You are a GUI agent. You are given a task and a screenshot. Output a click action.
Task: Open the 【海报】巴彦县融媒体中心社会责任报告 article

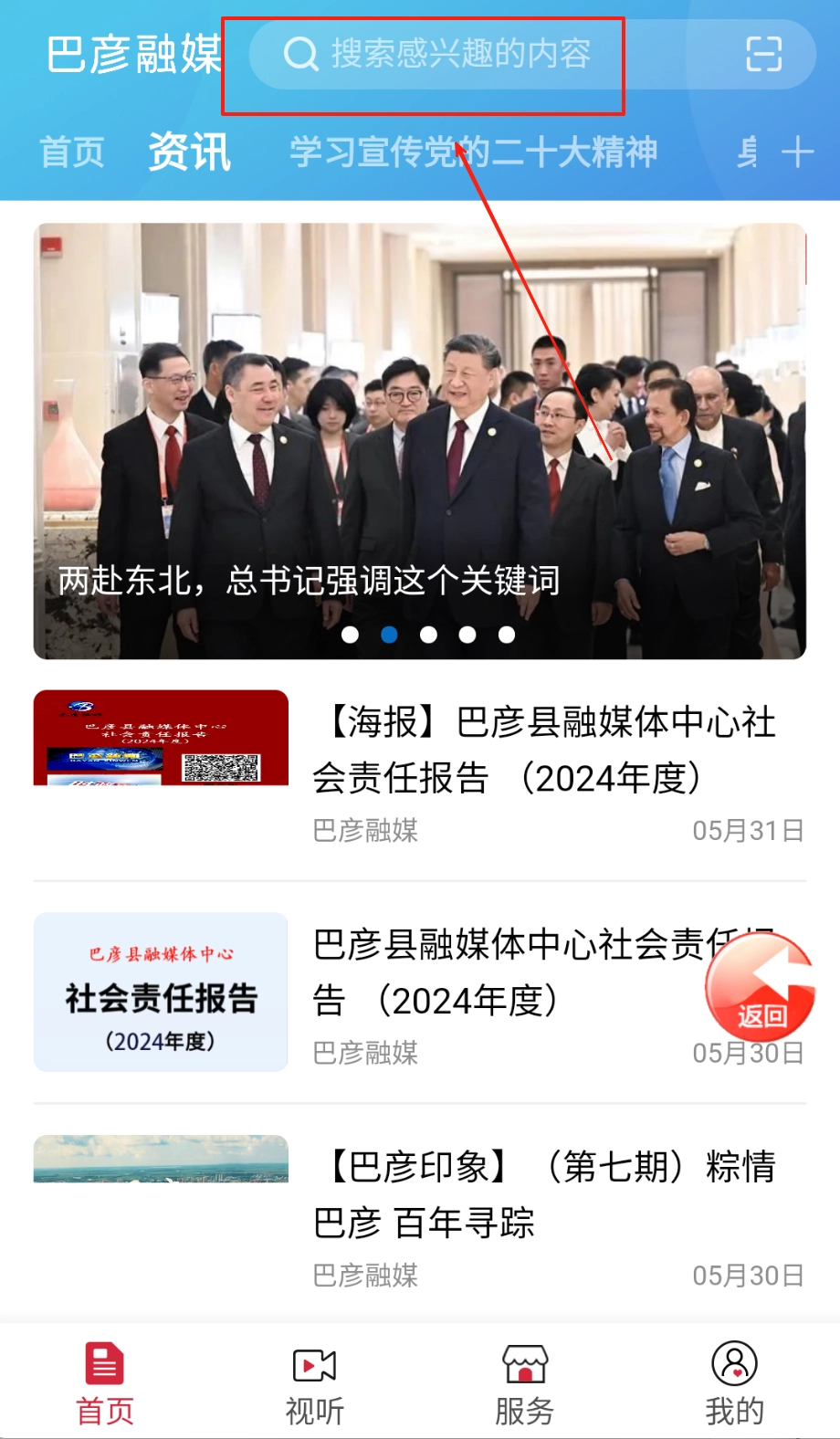pyautogui.click(x=543, y=751)
